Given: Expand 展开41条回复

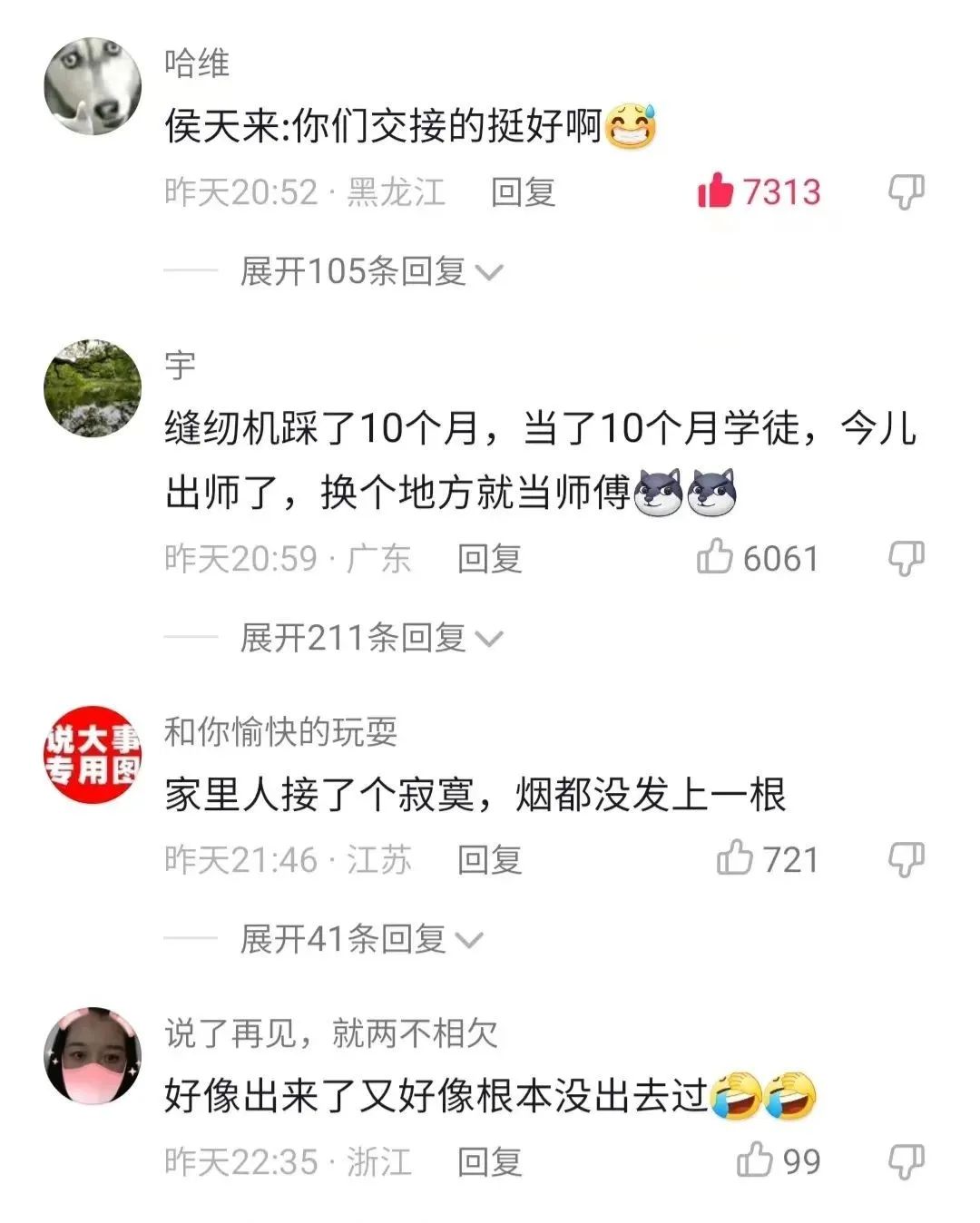Looking at the screenshot, I should (x=360, y=939).
